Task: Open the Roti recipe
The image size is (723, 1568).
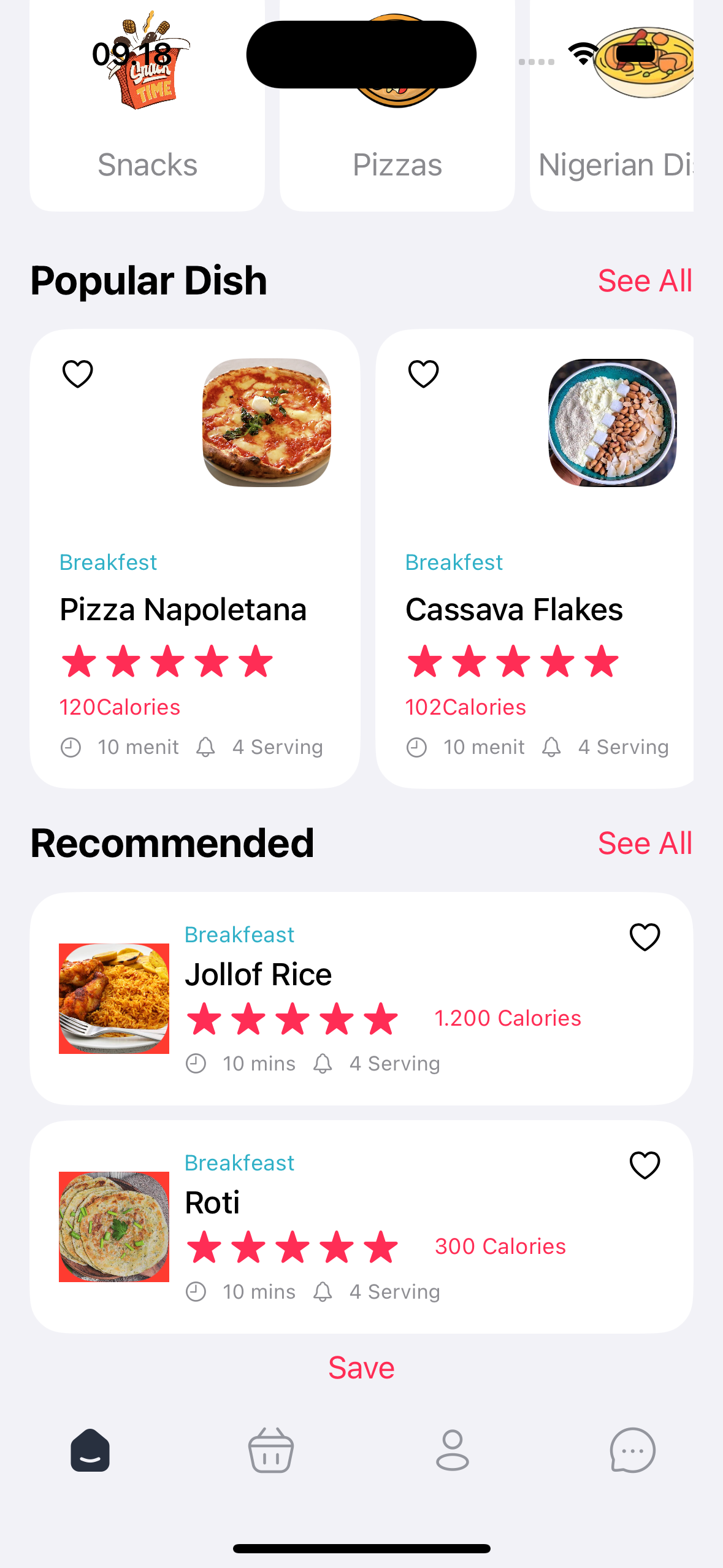Action: [361, 1227]
